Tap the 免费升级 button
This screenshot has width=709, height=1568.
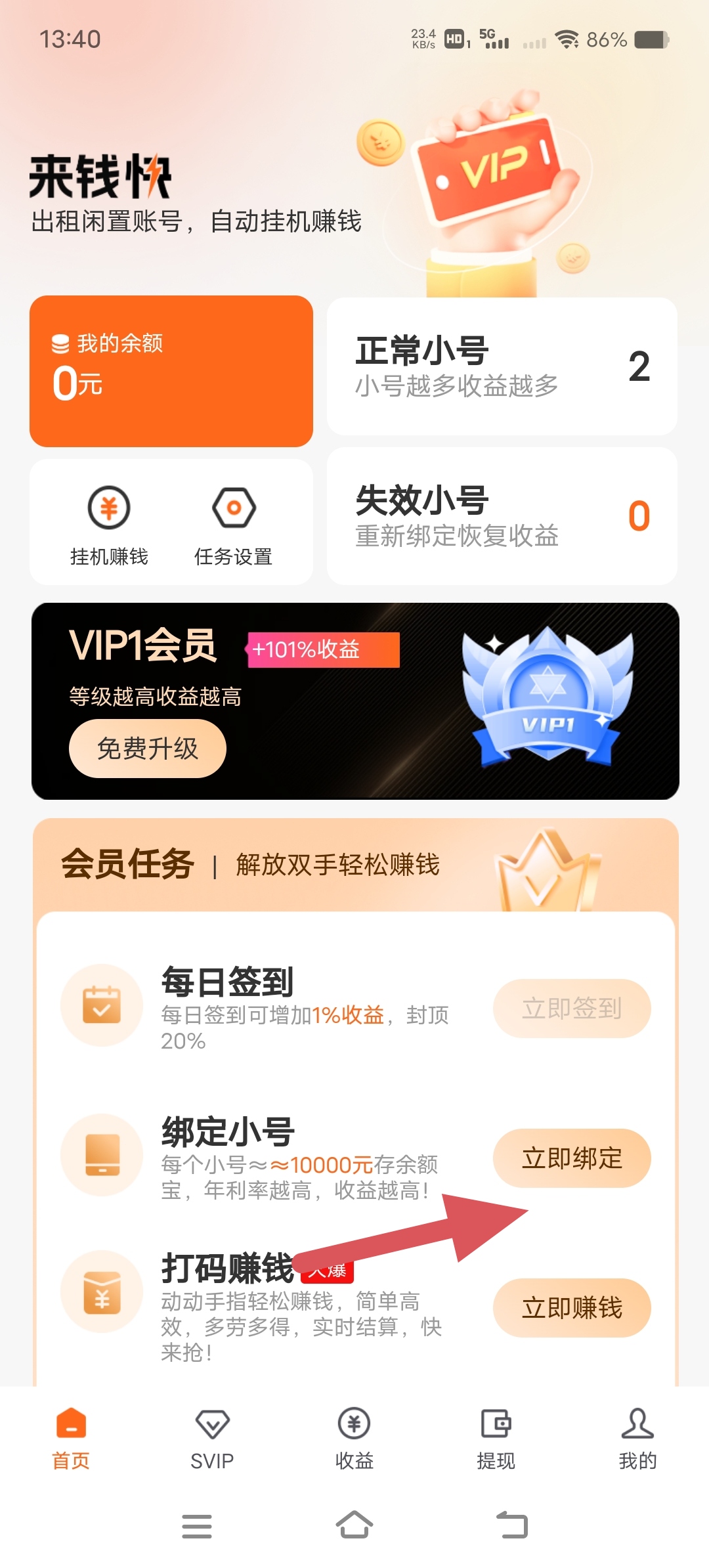click(147, 748)
